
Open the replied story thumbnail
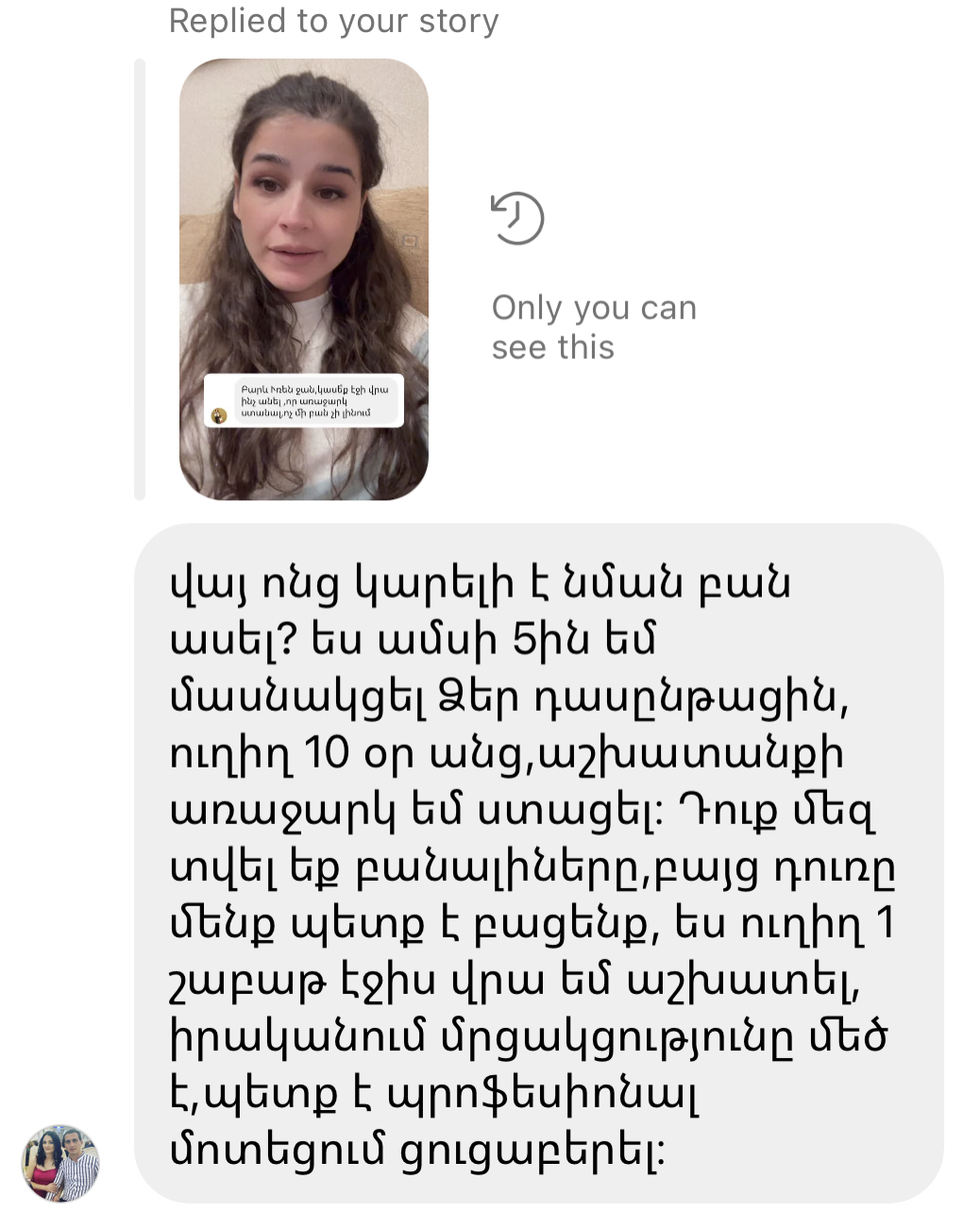click(303, 278)
